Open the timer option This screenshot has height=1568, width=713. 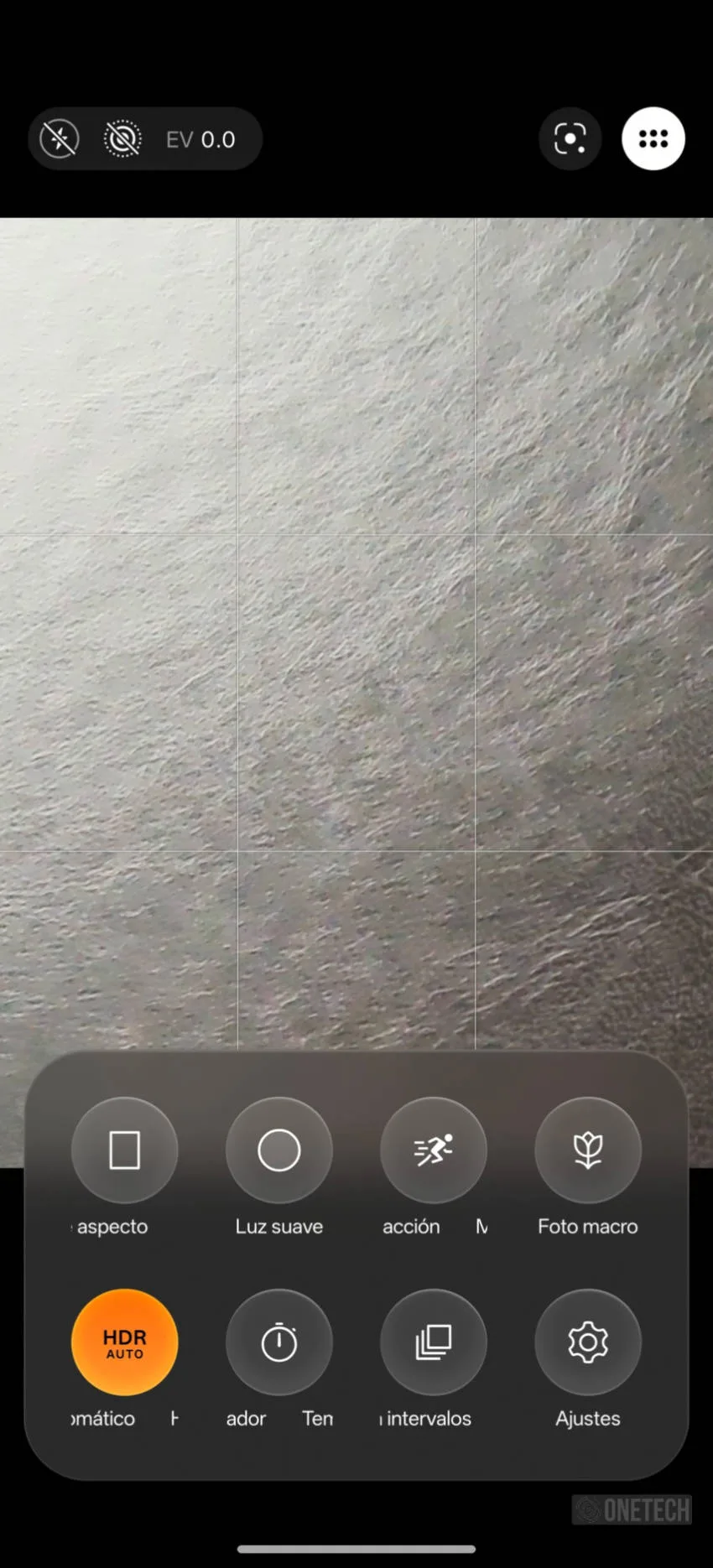pyautogui.click(x=279, y=1342)
